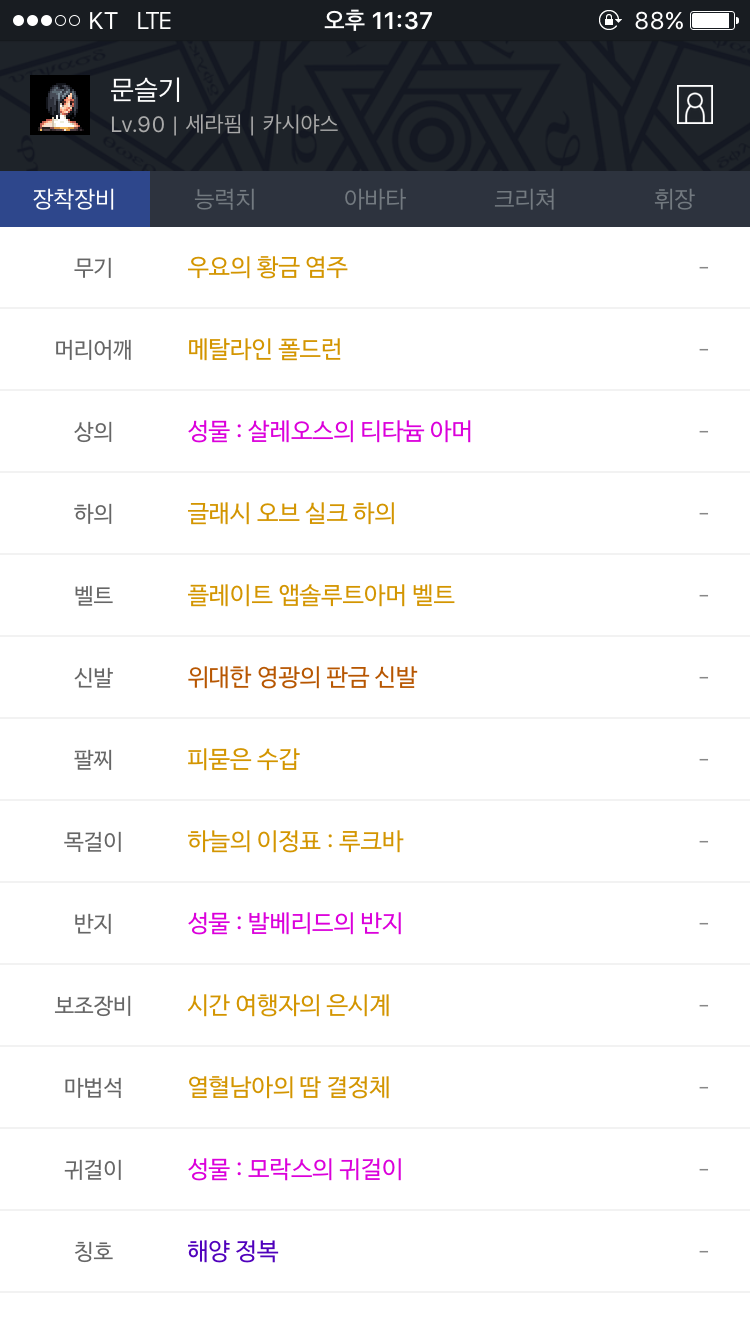The width and height of the screenshot is (750, 1334).
Task: View 성물 : 모락스의 귀걸이
Action: (375, 1170)
